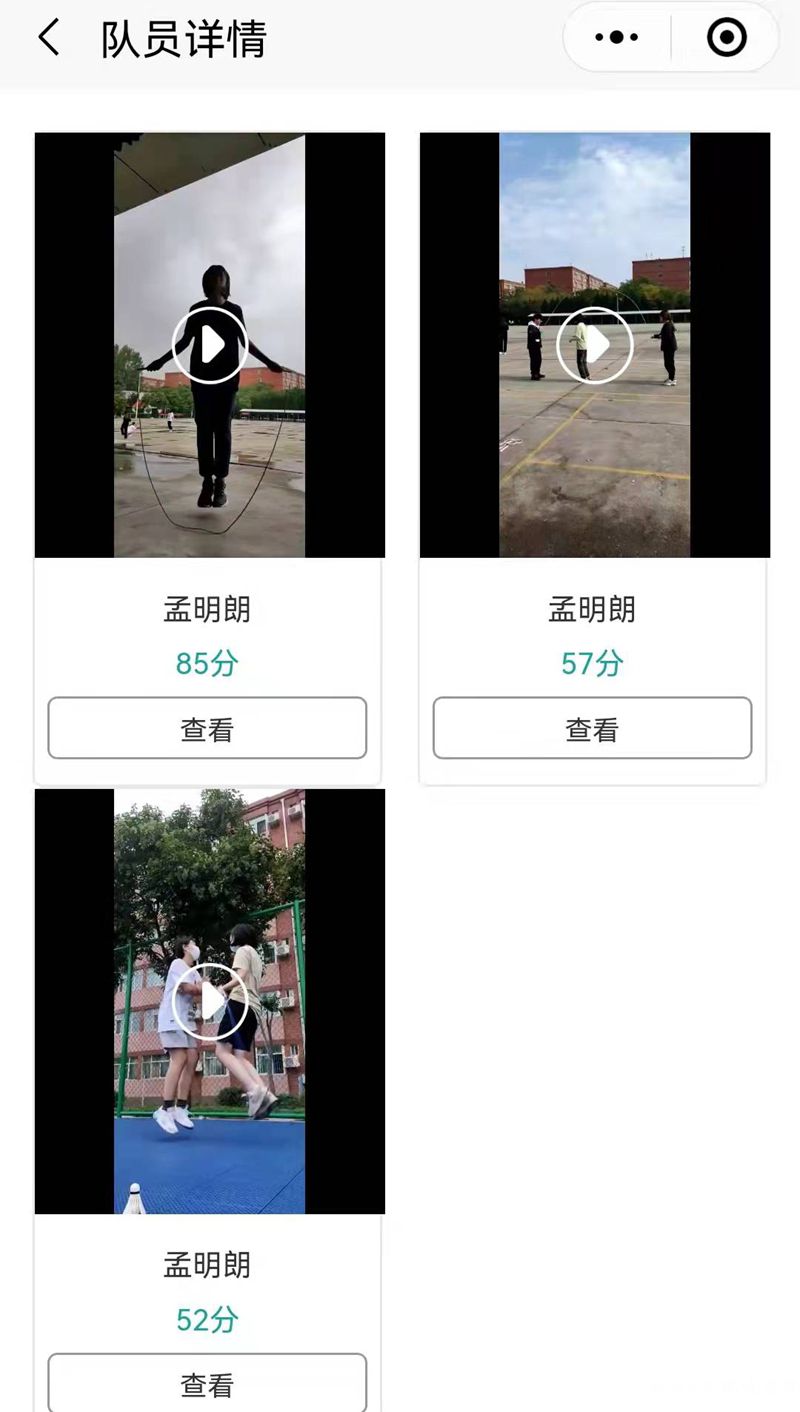Screen dimensions: 800x1412
Task: Open the mini program three-dot menu
Action: point(616,38)
